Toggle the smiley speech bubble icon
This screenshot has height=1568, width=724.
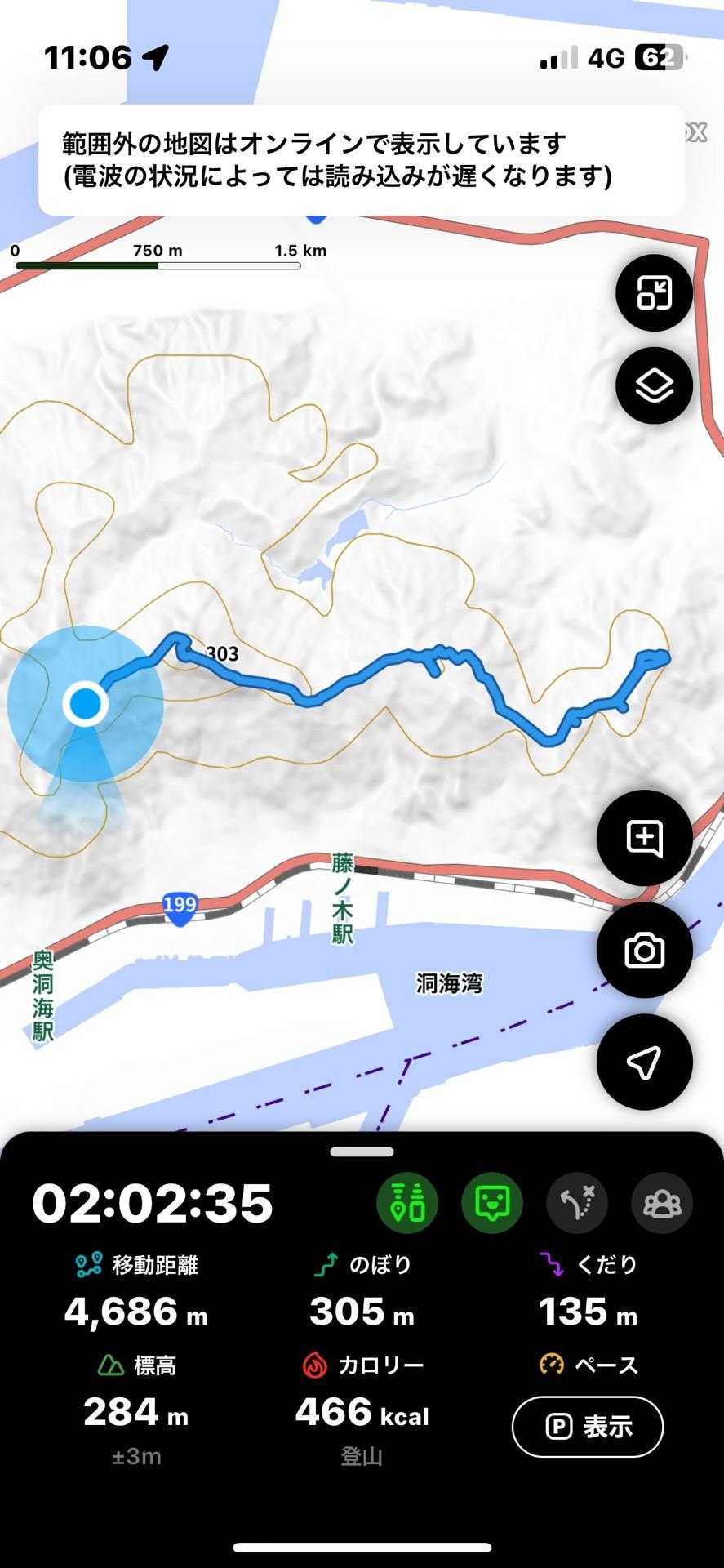click(492, 1203)
